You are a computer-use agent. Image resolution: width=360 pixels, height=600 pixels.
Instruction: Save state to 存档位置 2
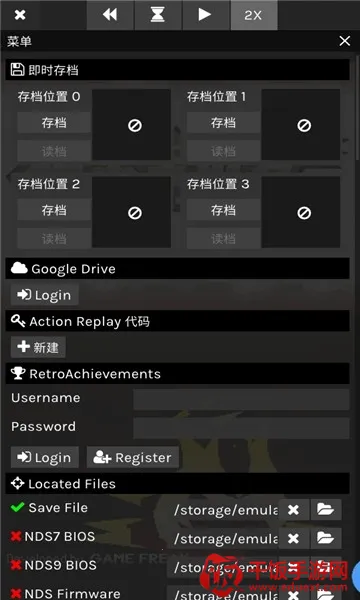point(54,210)
